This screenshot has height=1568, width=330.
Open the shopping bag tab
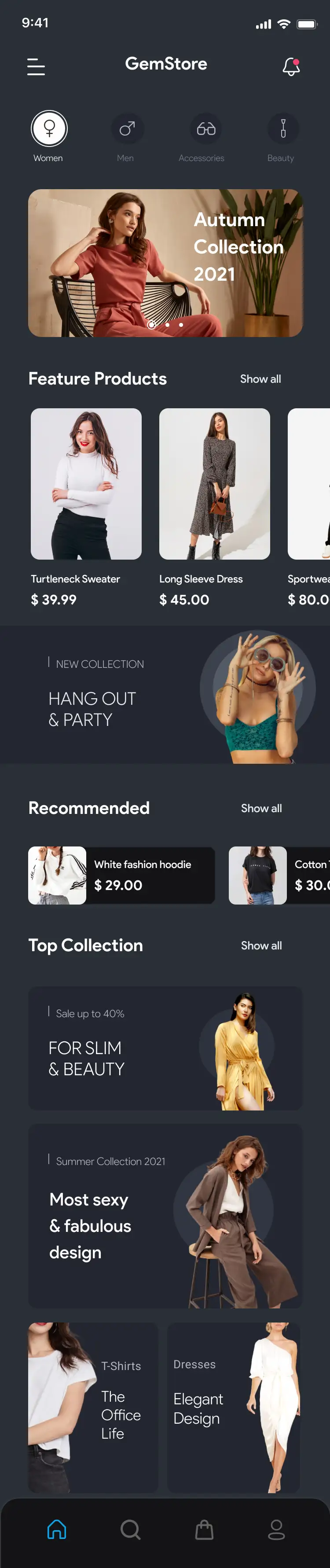point(204,1529)
